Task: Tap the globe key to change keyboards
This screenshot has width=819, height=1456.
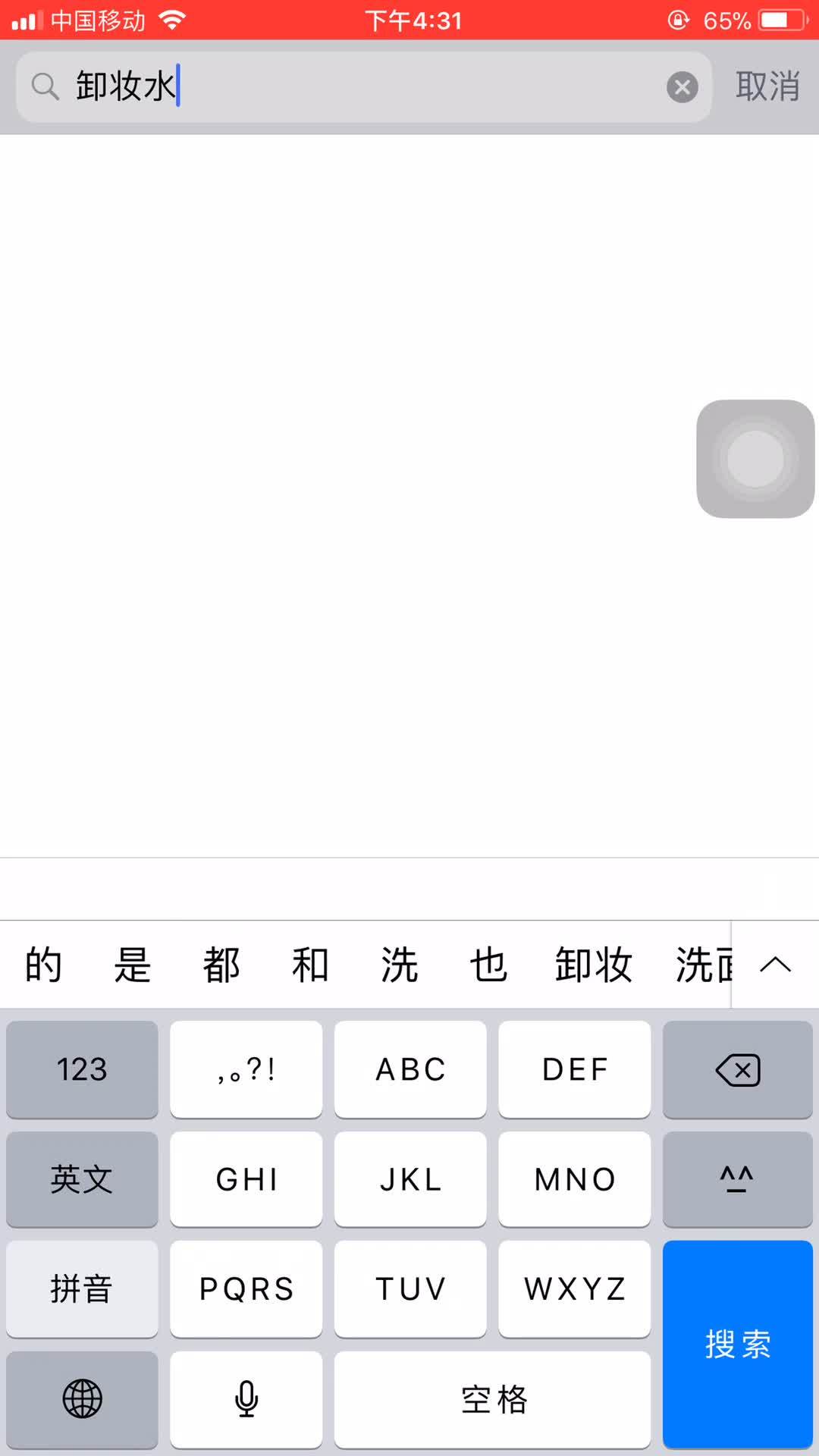Action: point(82,1399)
